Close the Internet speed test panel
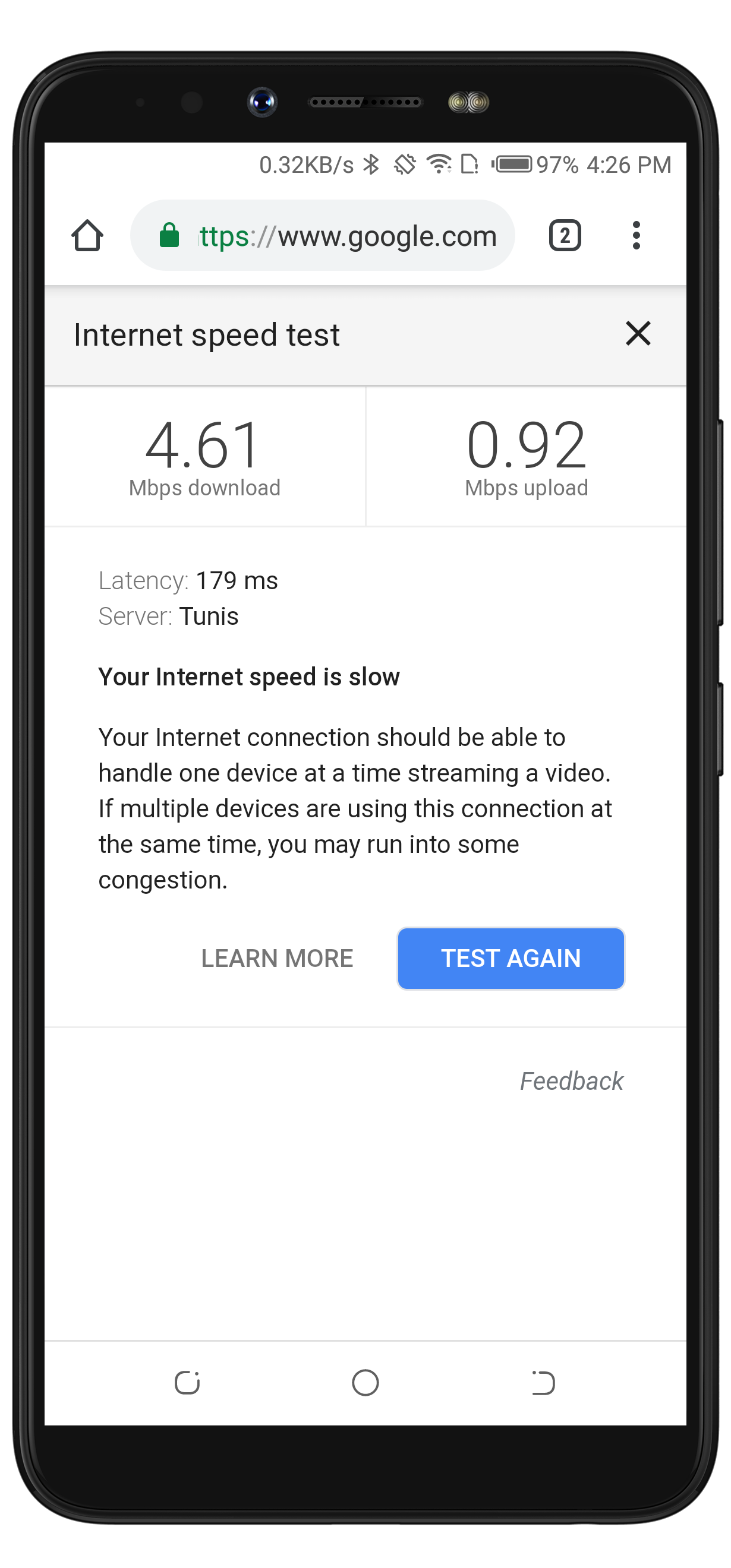Screen dimensions: 731x1568 pyautogui.click(x=638, y=334)
